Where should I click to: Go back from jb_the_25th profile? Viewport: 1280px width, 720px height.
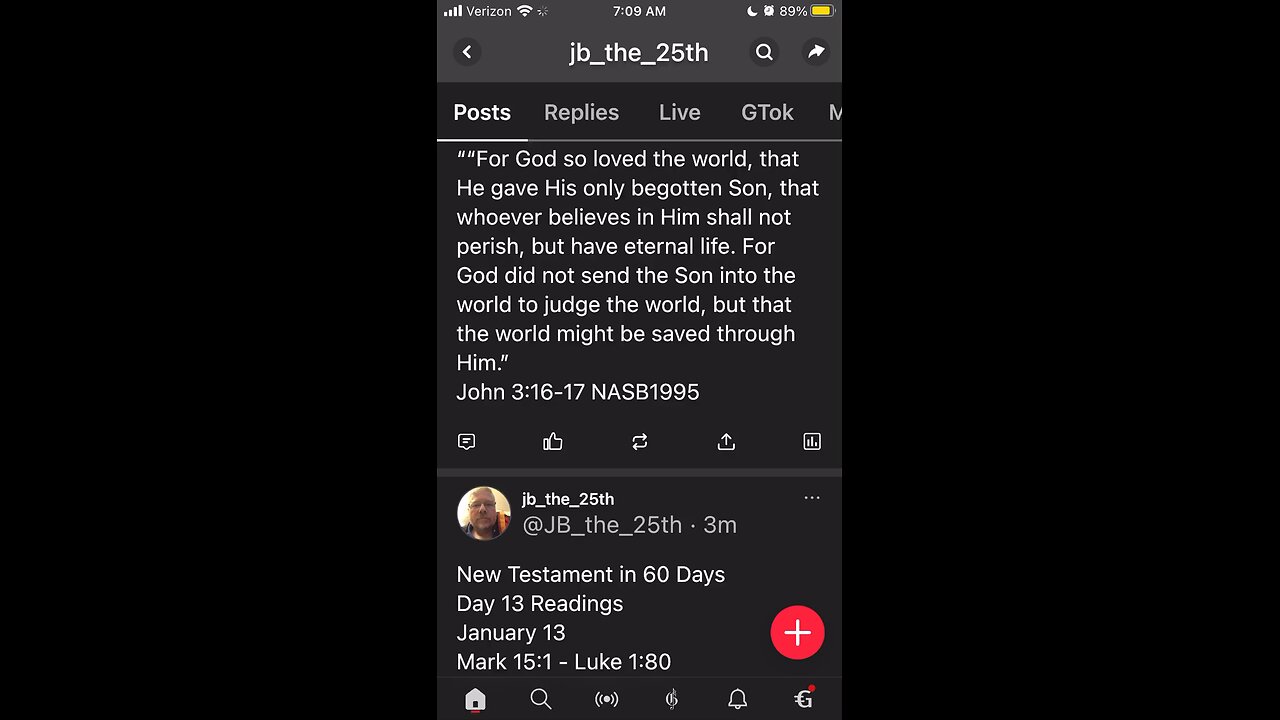pyautogui.click(x=467, y=52)
